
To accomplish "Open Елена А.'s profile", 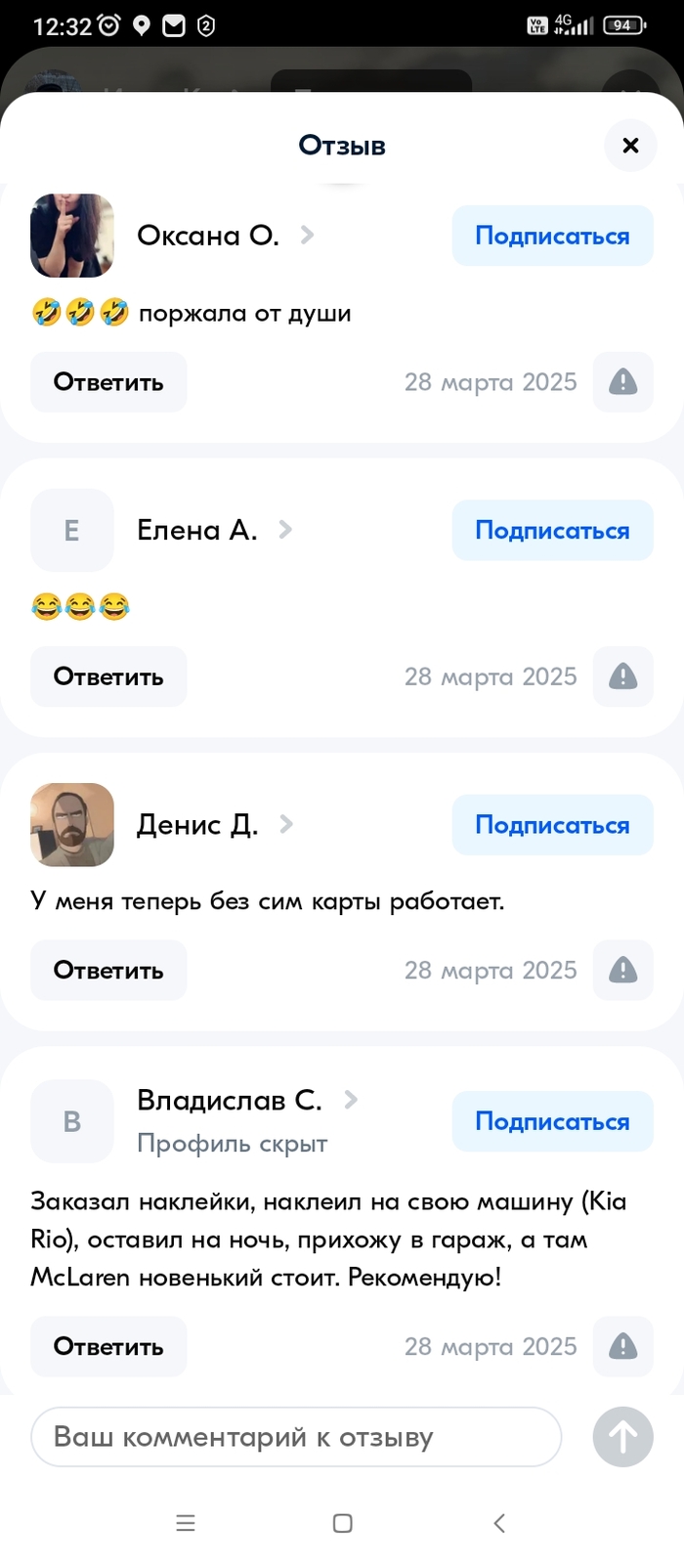I will pyautogui.click(x=197, y=530).
